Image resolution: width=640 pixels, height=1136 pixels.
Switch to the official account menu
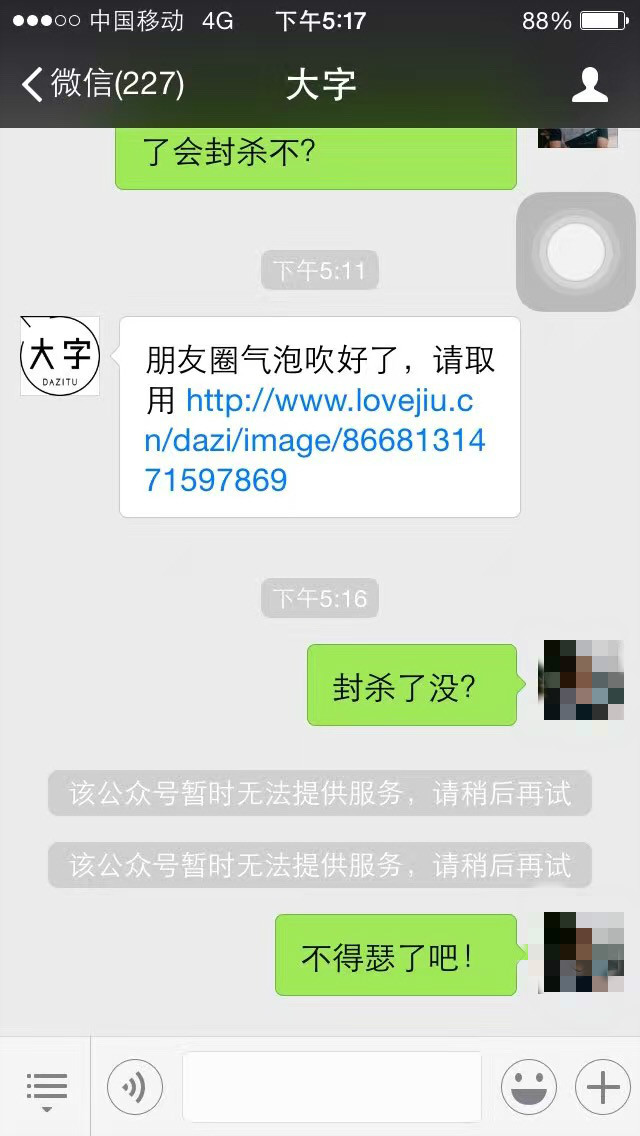46,1087
